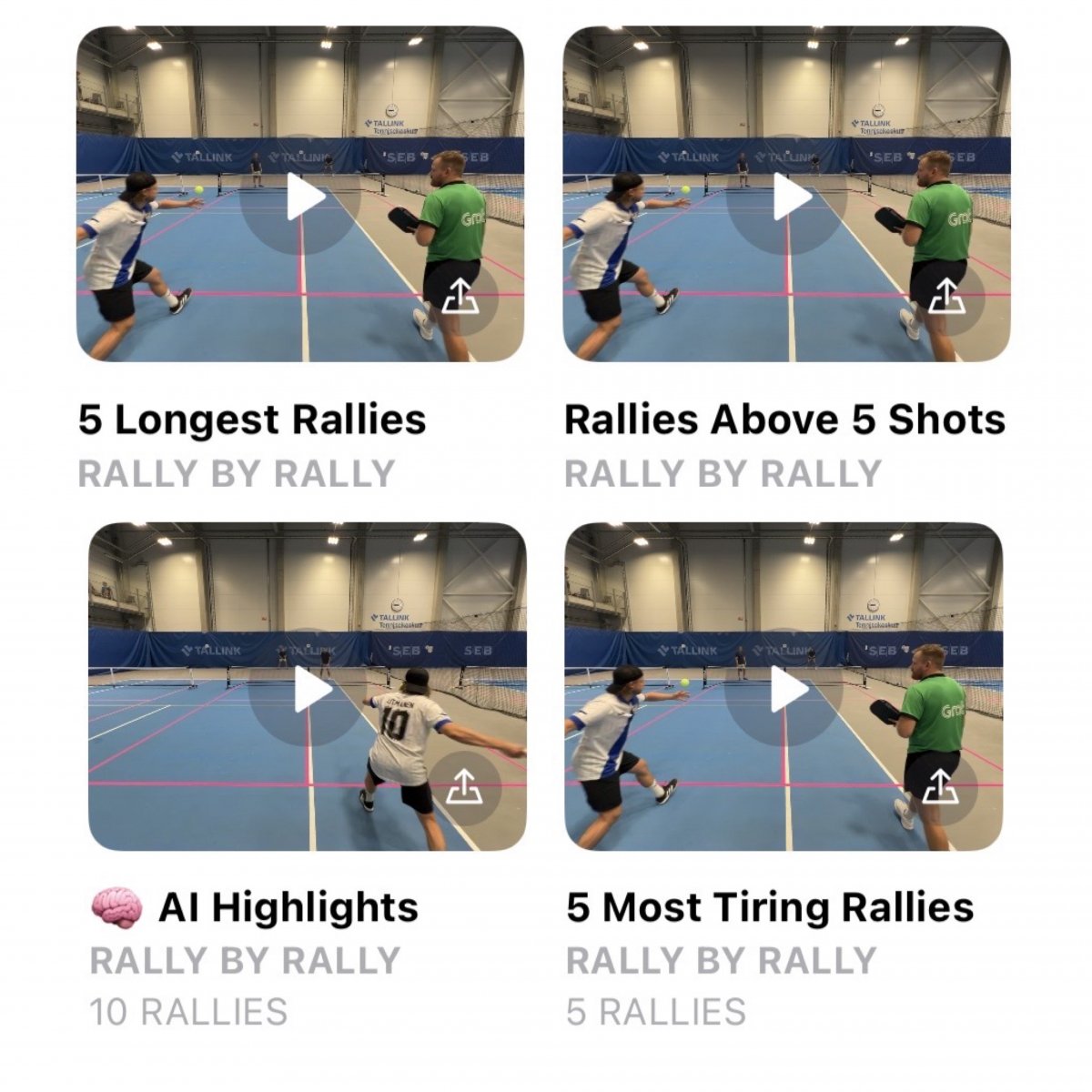Image resolution: width=1092 pixels, height=1092 pixels.
Task: Share the 5 Longest Rallies clip
Action: pos(460,296)
